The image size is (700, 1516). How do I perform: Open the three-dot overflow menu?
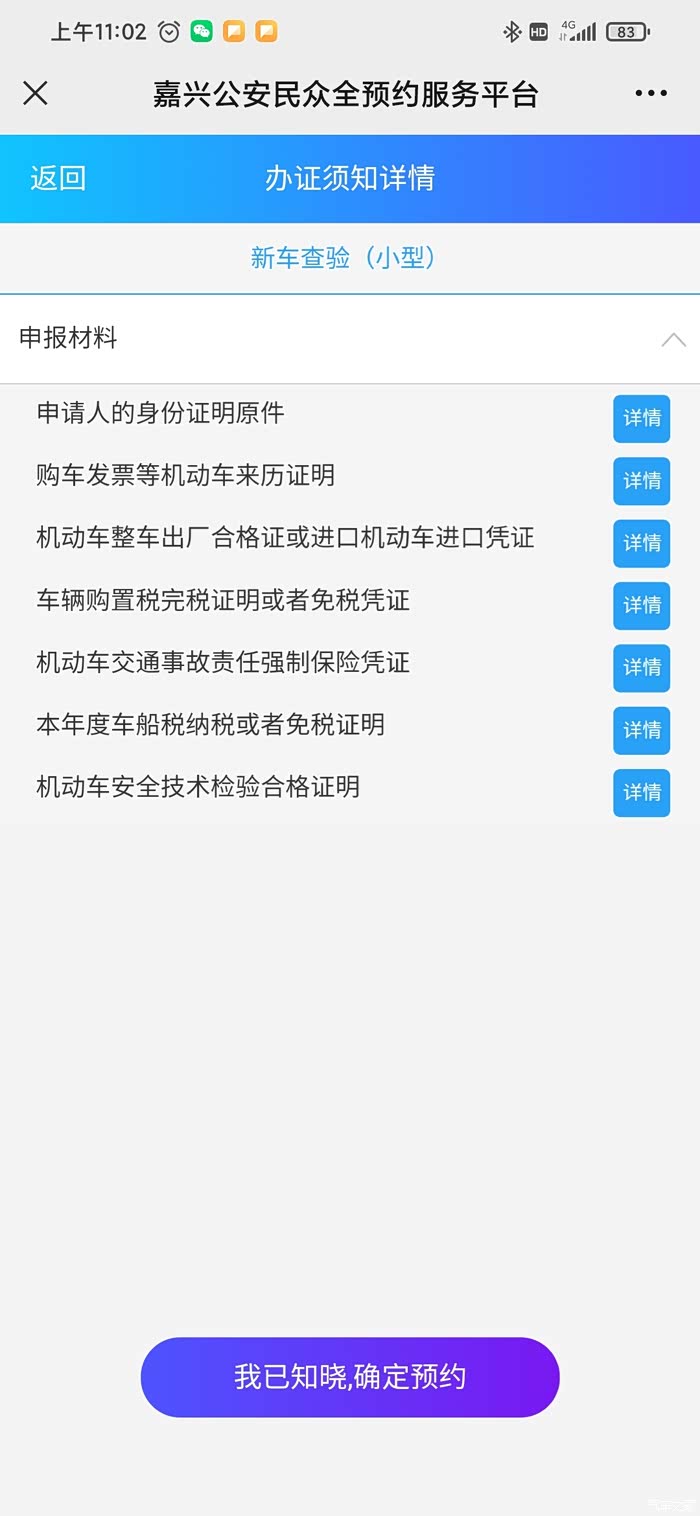(650, 94)
